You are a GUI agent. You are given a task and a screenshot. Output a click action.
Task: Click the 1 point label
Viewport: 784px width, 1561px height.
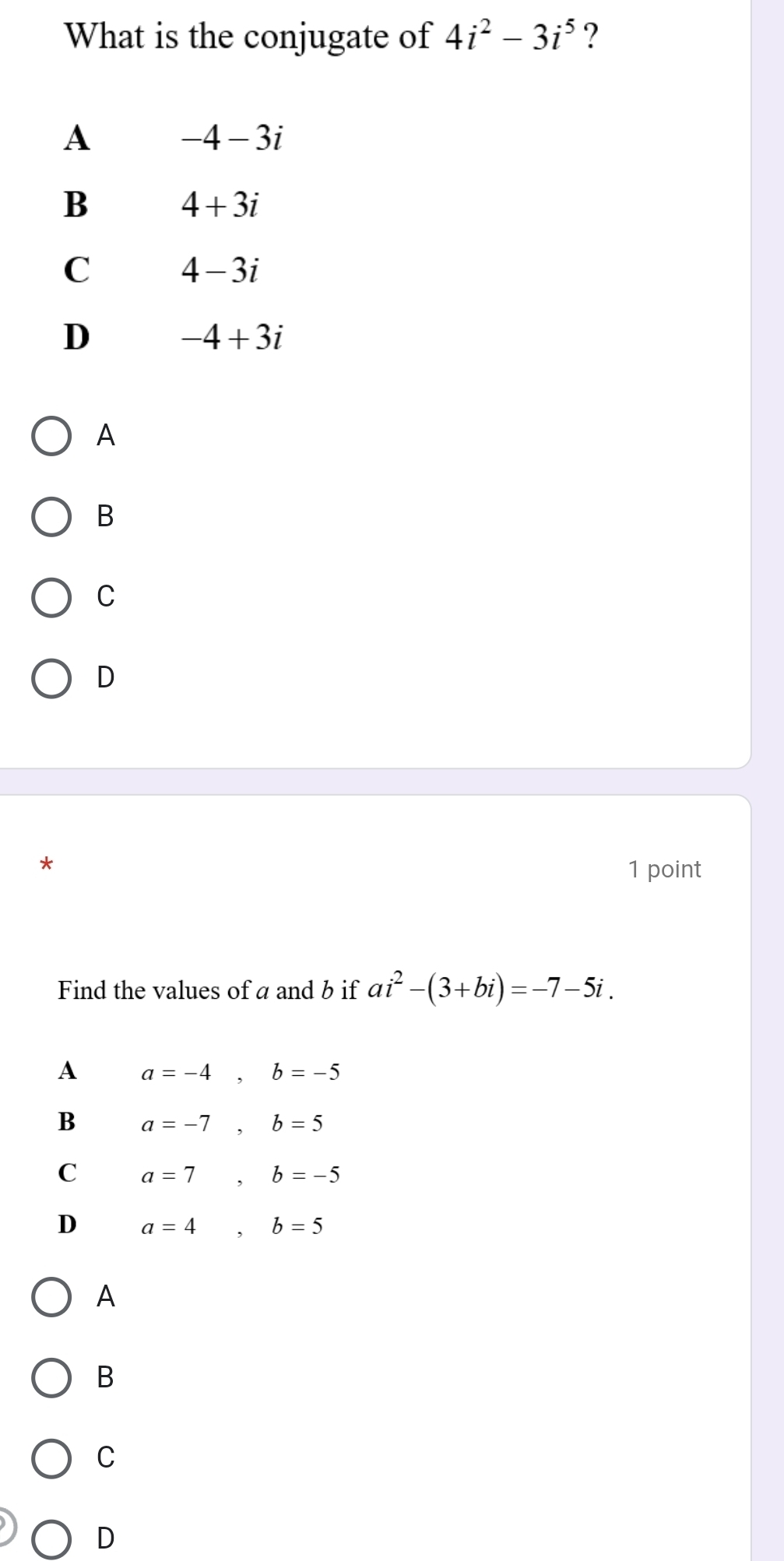(666, 869)
